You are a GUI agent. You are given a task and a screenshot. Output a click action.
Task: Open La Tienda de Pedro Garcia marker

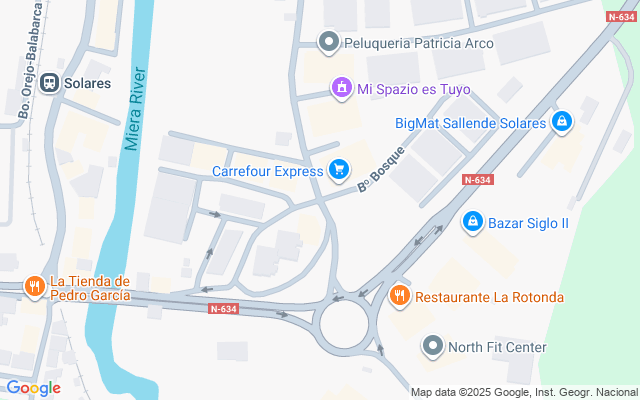tap(34, 287)
